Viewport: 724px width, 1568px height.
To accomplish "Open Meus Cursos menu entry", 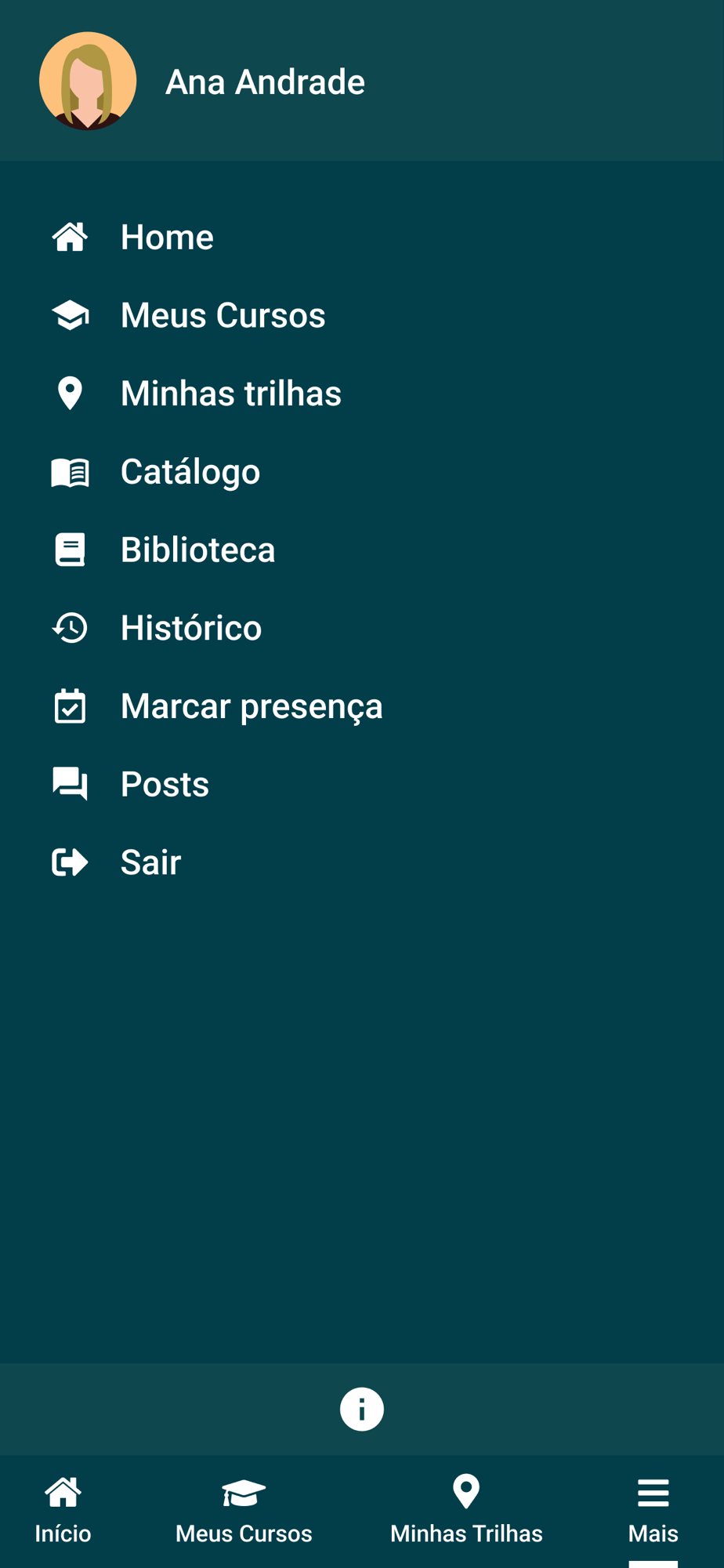I will [x=222, y=315].
